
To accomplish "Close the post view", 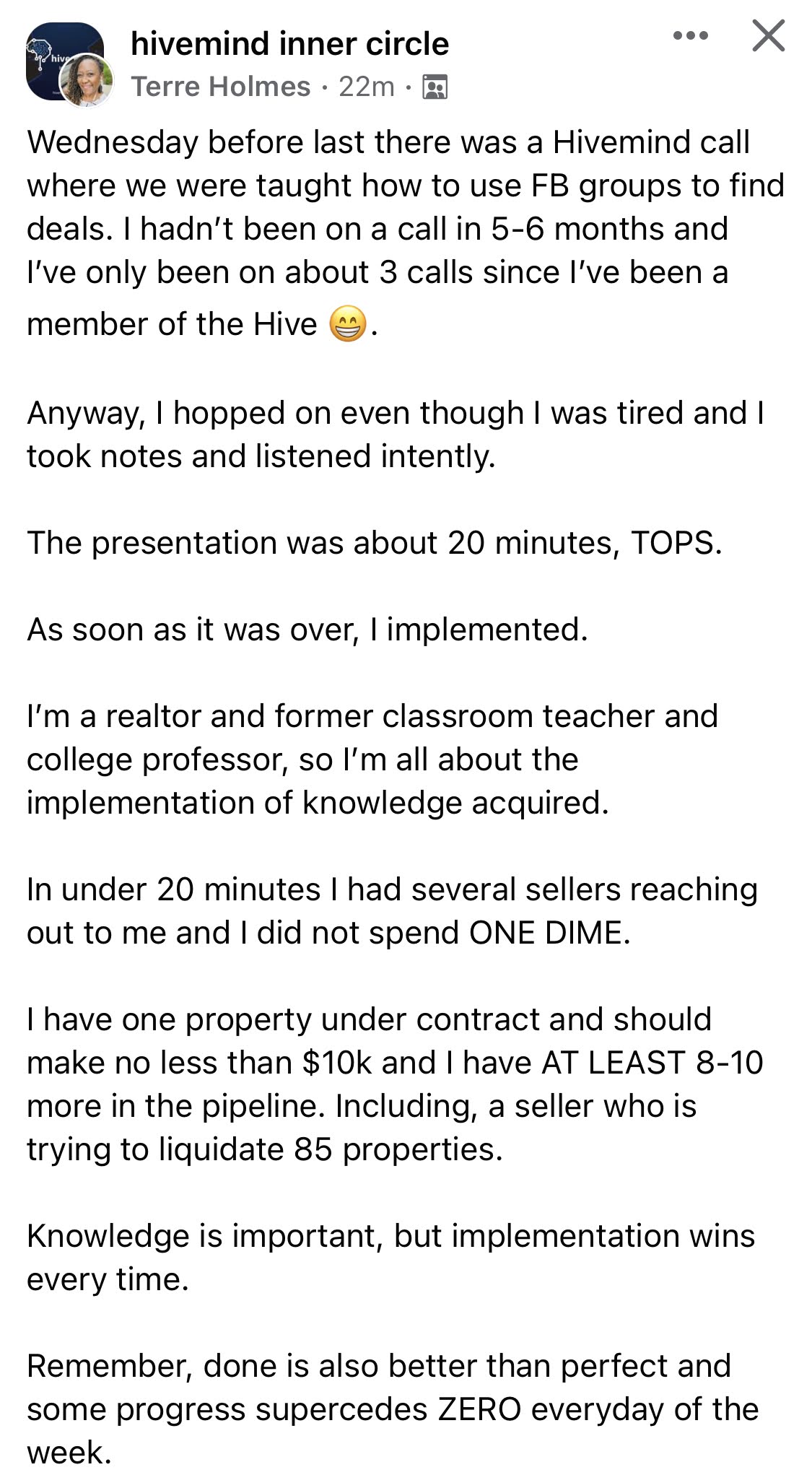I will click(768, 36).
